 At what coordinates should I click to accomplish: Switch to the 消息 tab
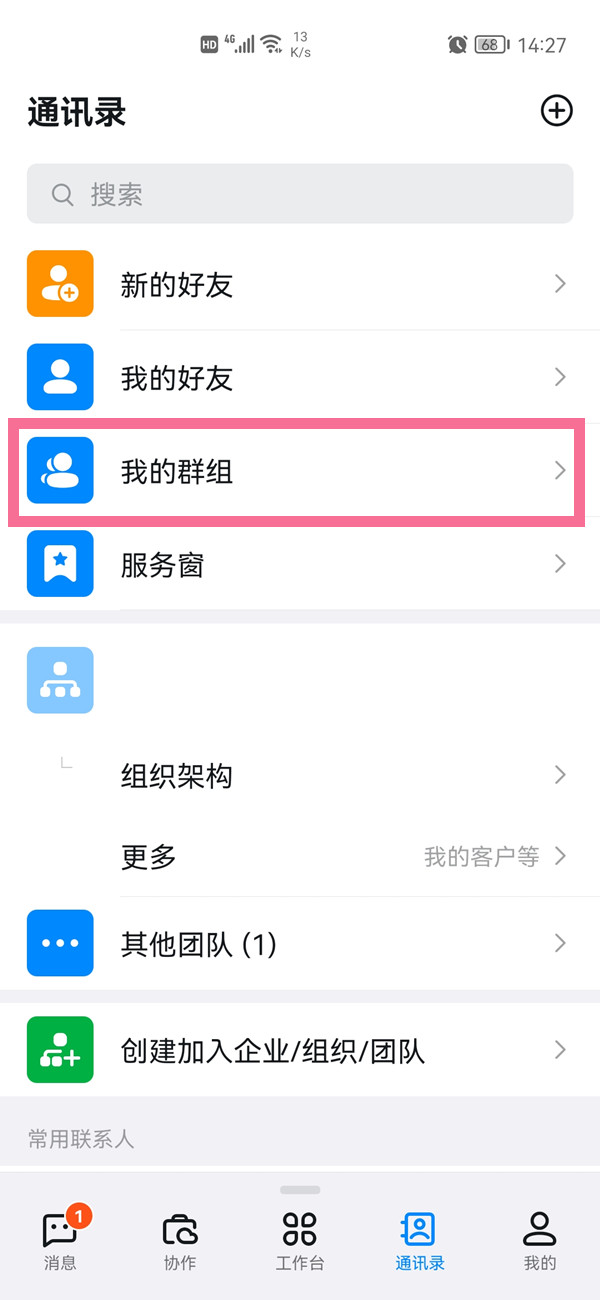[x=61, y=1240]
